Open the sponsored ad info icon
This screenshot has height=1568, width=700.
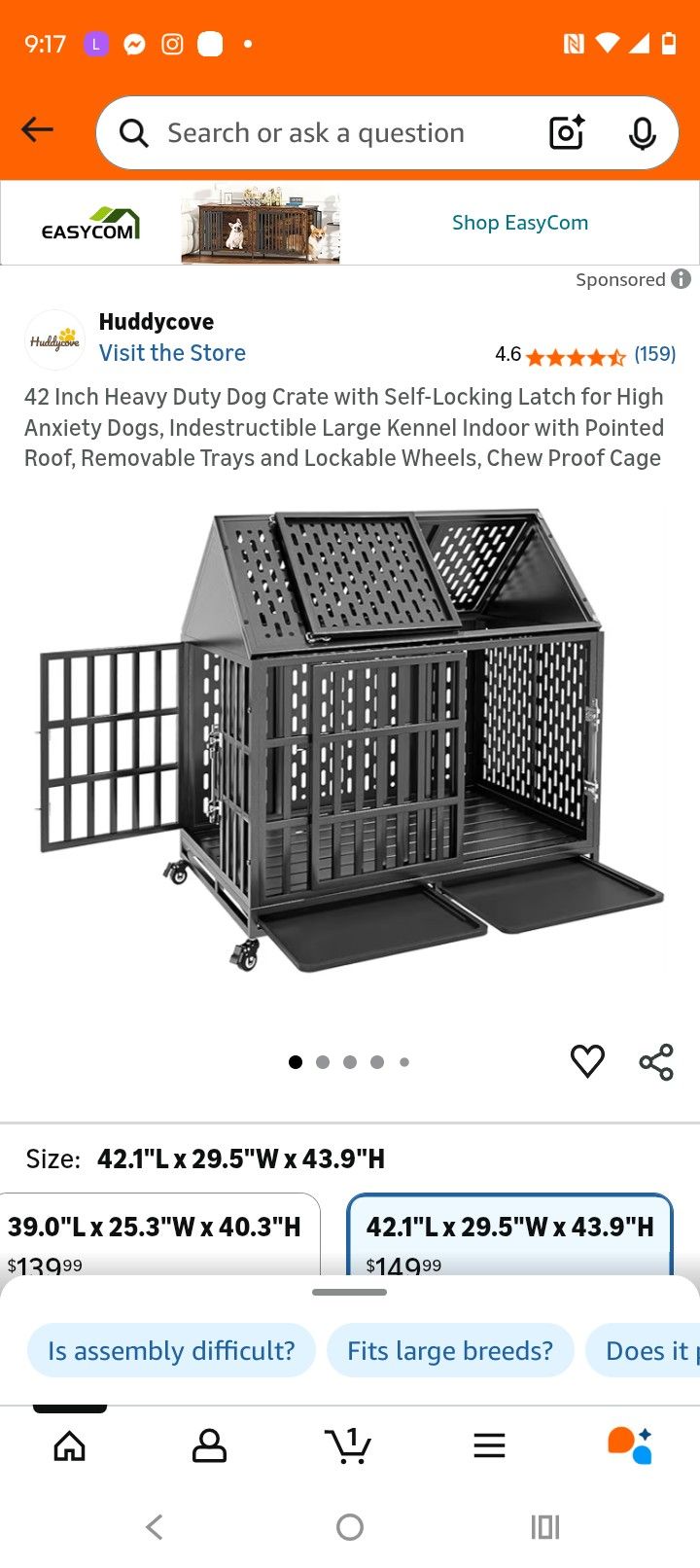click(682, 279)
